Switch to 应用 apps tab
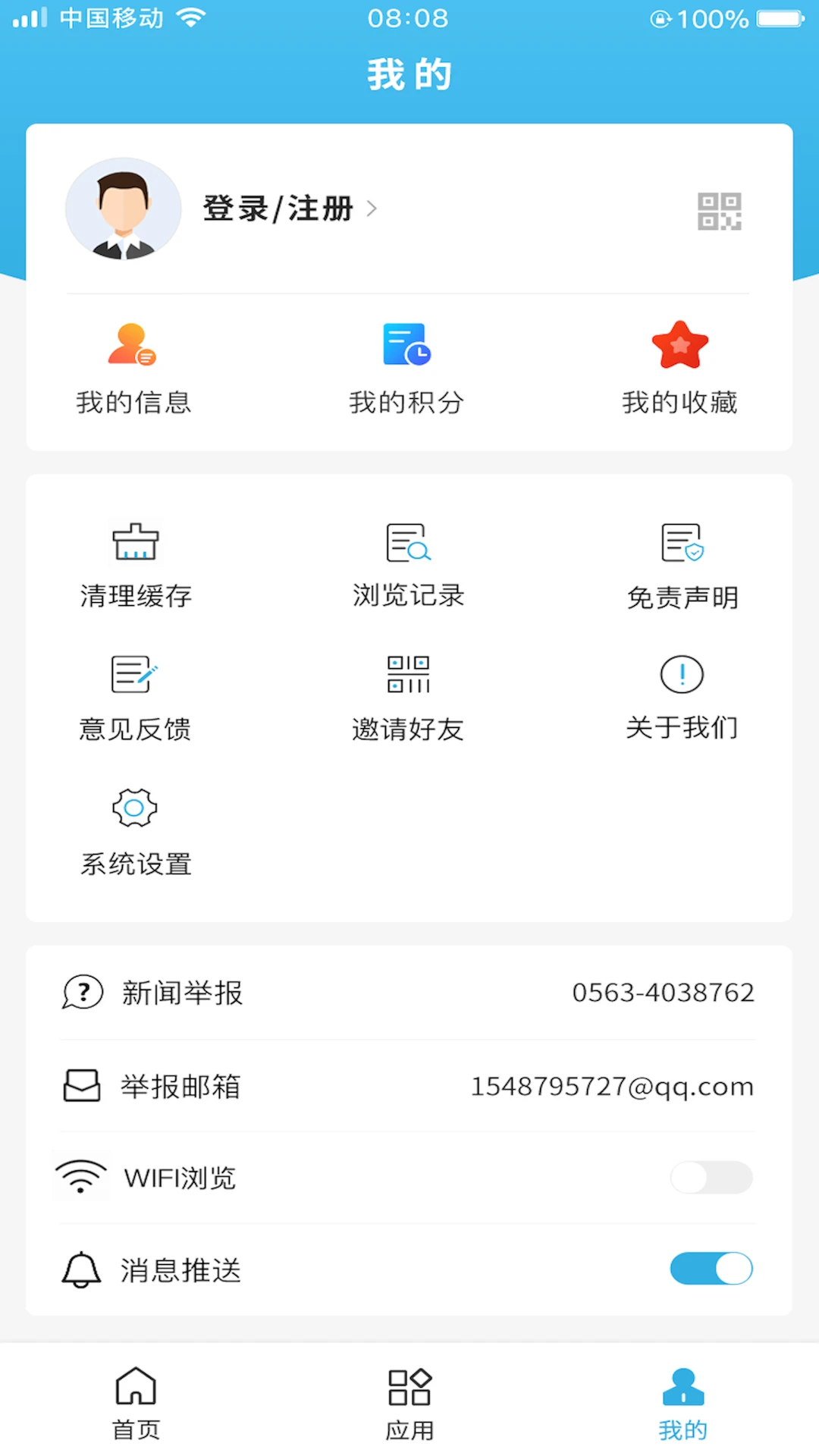This screenshot has width=819, height=1456. click(x=409, y=1403)
